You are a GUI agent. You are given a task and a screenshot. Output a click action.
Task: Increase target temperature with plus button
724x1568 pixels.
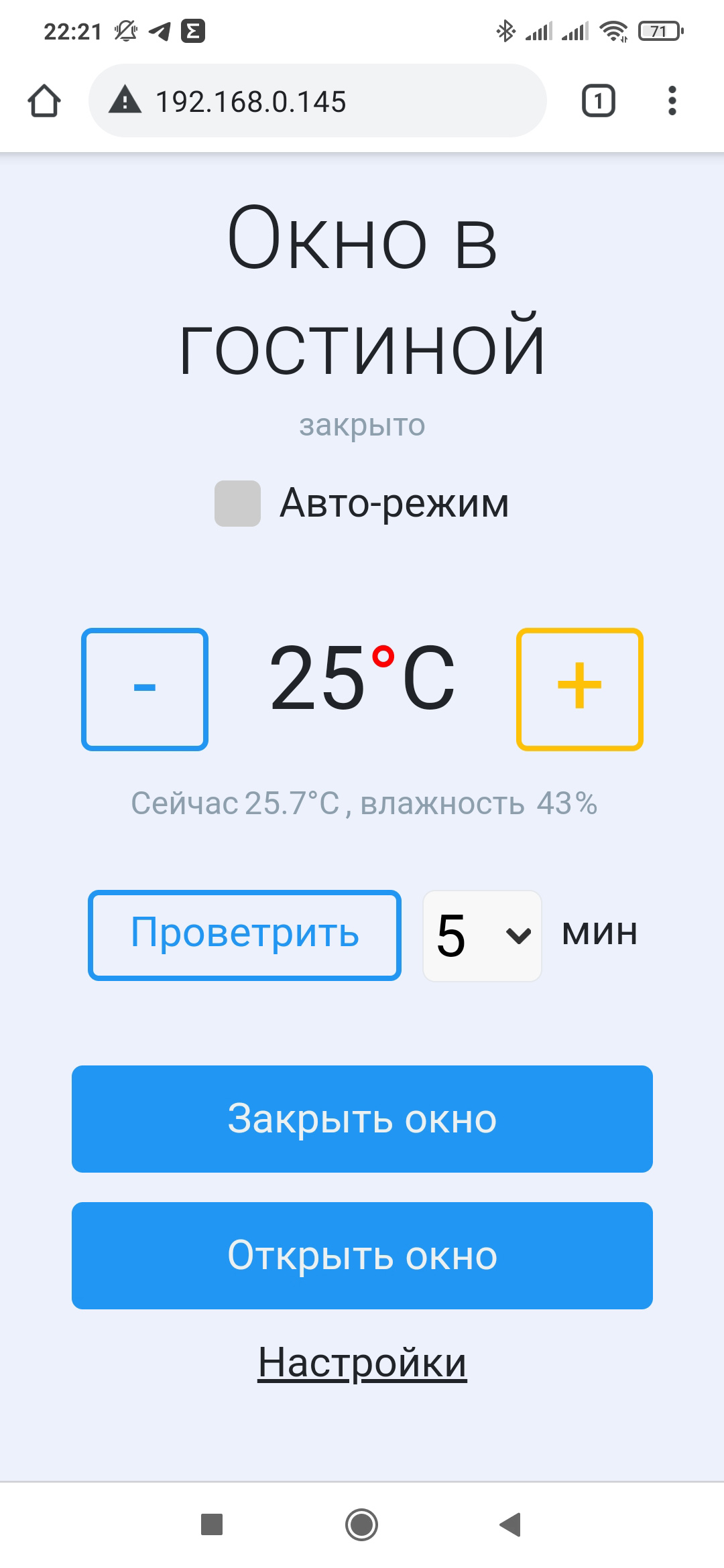(579, 689)
